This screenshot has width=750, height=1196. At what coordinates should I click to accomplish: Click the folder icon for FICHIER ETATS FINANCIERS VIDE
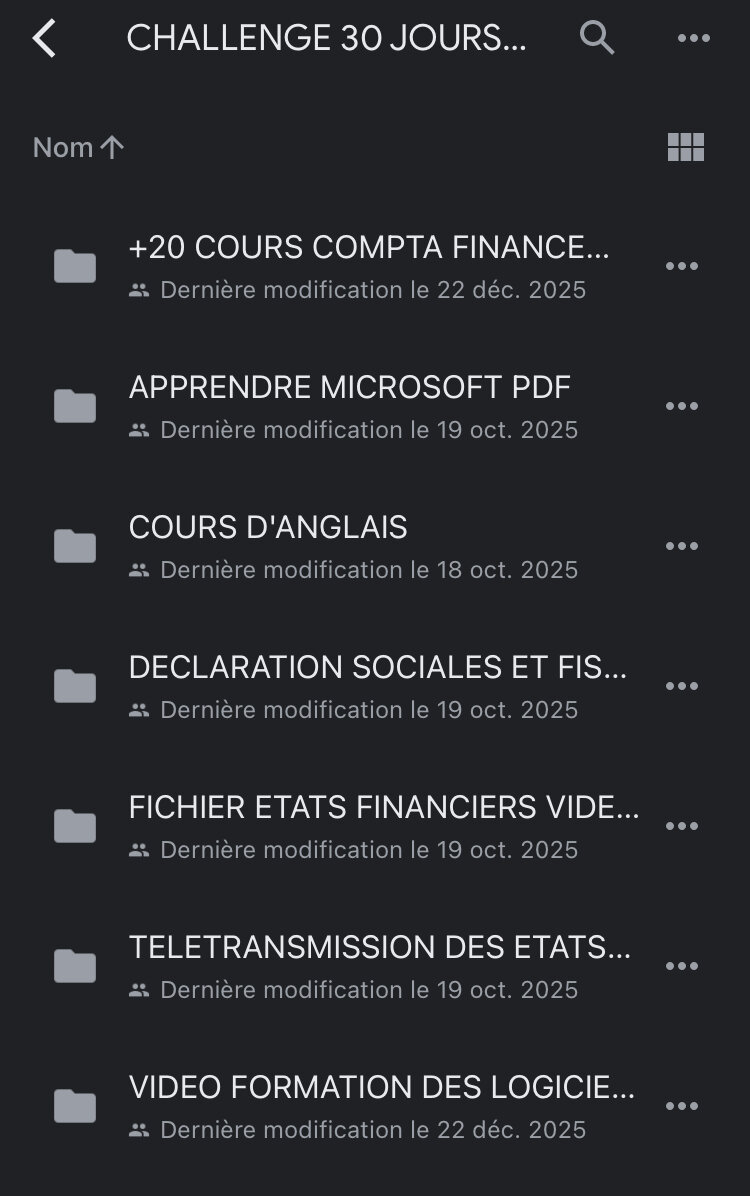[74, 826]
